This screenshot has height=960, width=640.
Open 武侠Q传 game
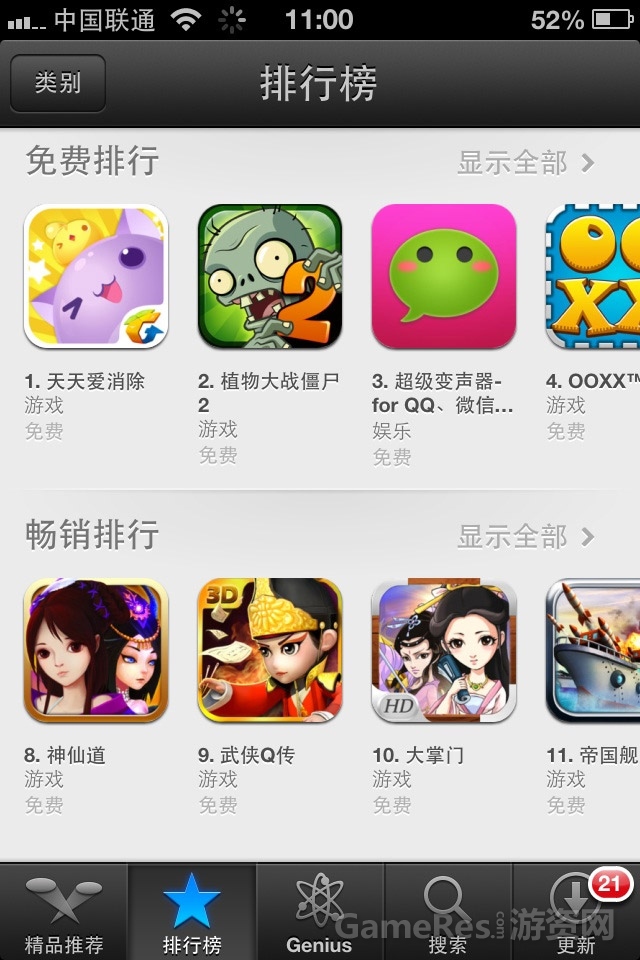point(270,650)
